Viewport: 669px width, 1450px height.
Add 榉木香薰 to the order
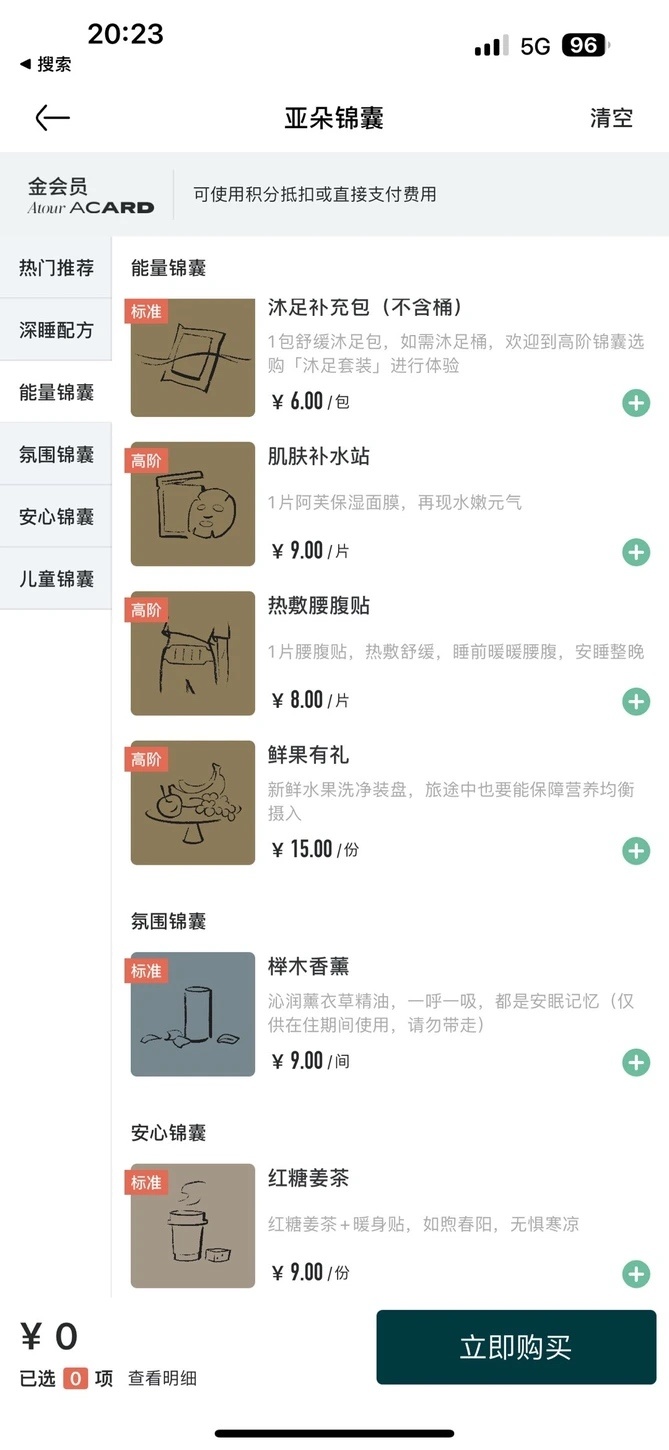coord(636,1062)
